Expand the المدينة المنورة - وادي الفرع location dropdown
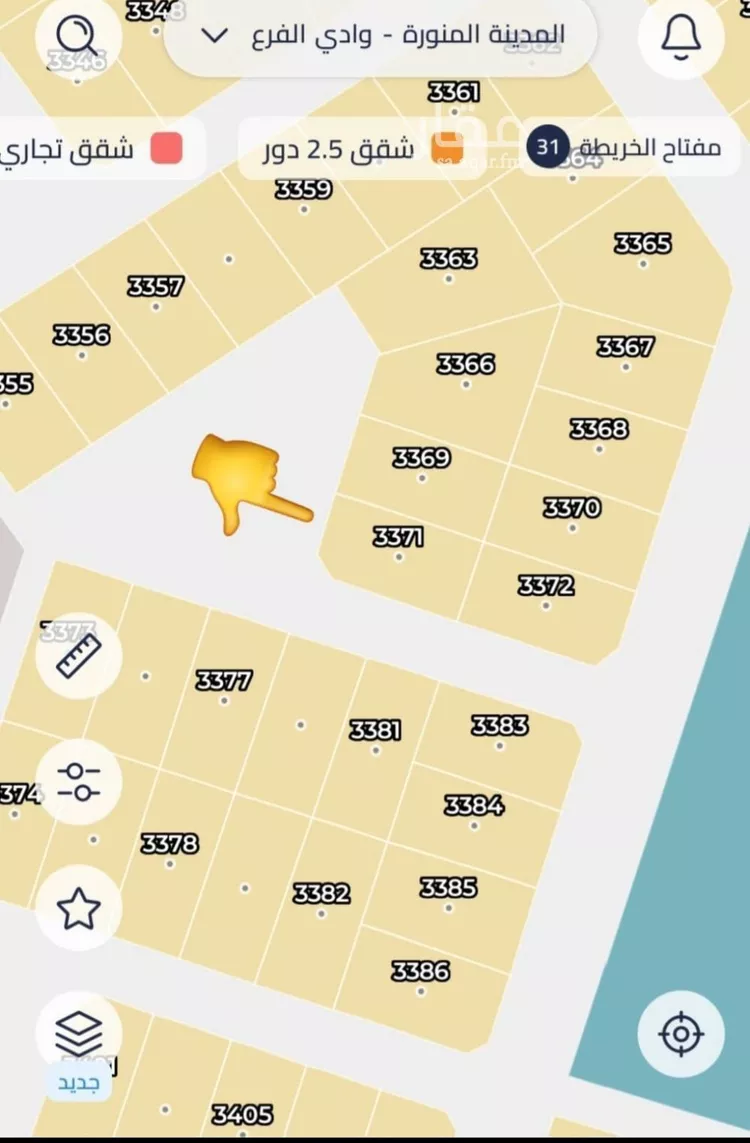Viewport: 750px width, 1143px height. [381, 37]
